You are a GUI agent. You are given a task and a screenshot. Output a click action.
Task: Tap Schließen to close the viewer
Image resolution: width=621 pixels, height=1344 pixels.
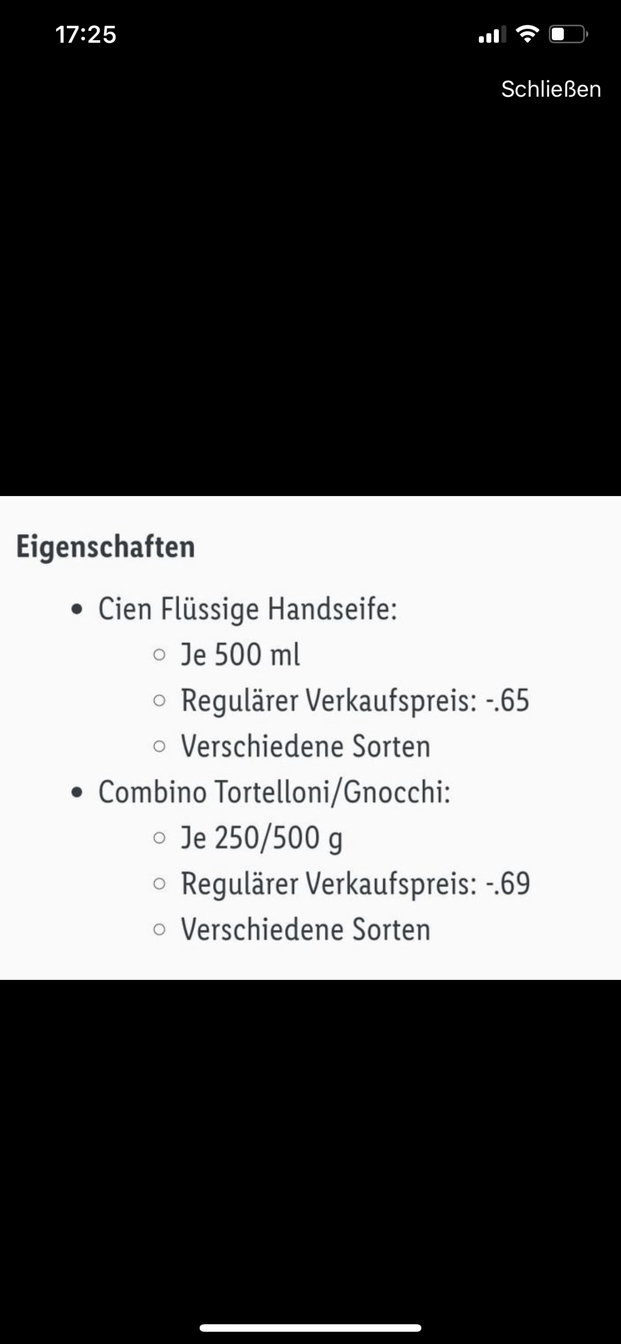click(551, 89)
